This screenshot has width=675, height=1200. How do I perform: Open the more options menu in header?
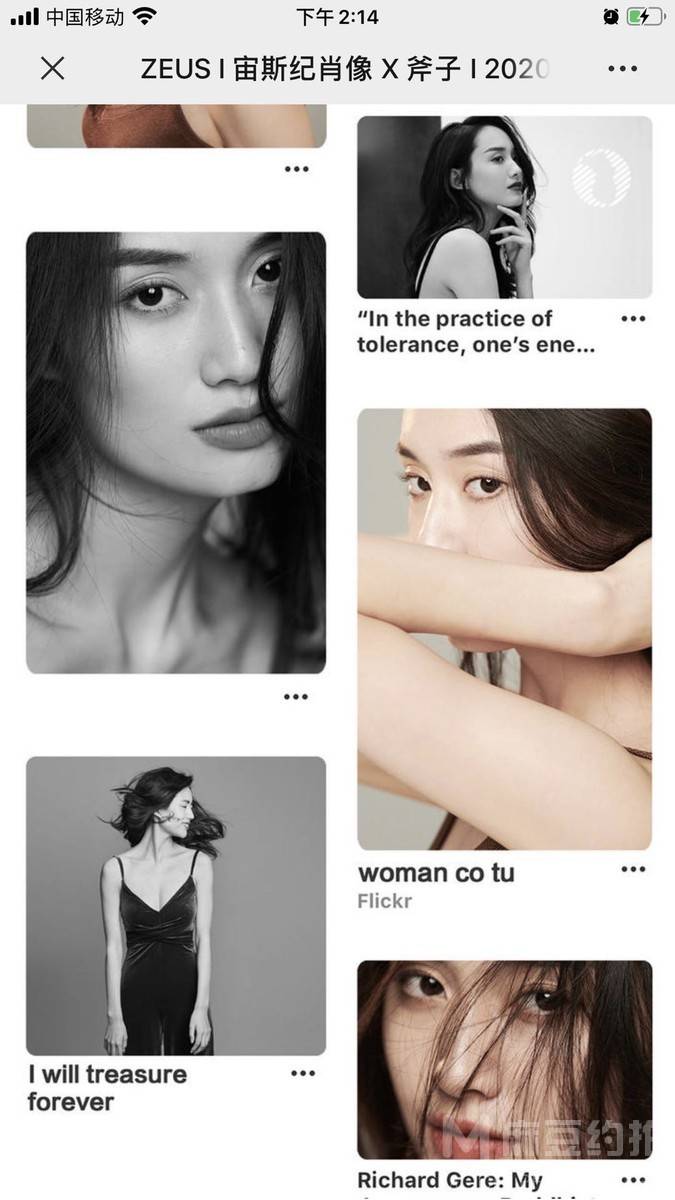tap(622, 68)
